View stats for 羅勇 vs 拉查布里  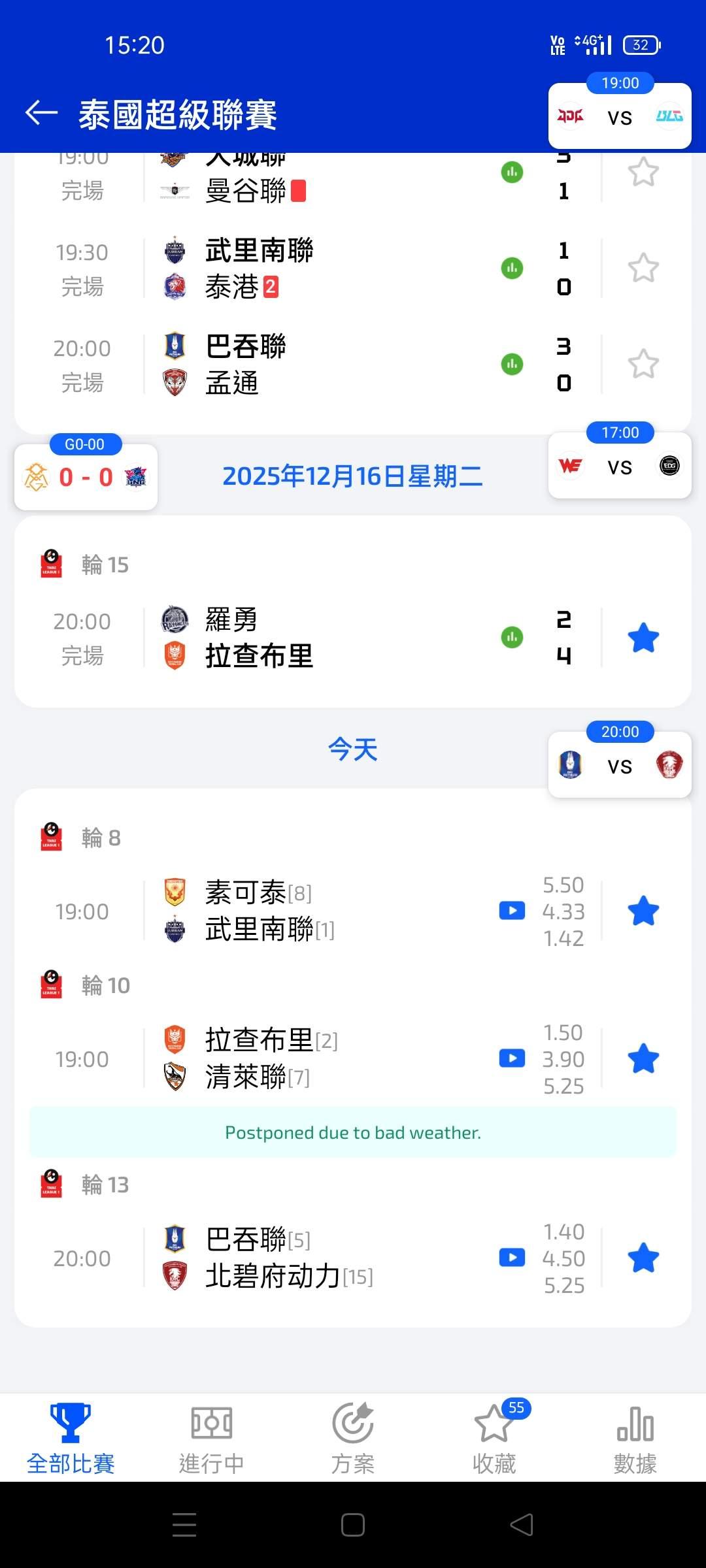(512, 637)
